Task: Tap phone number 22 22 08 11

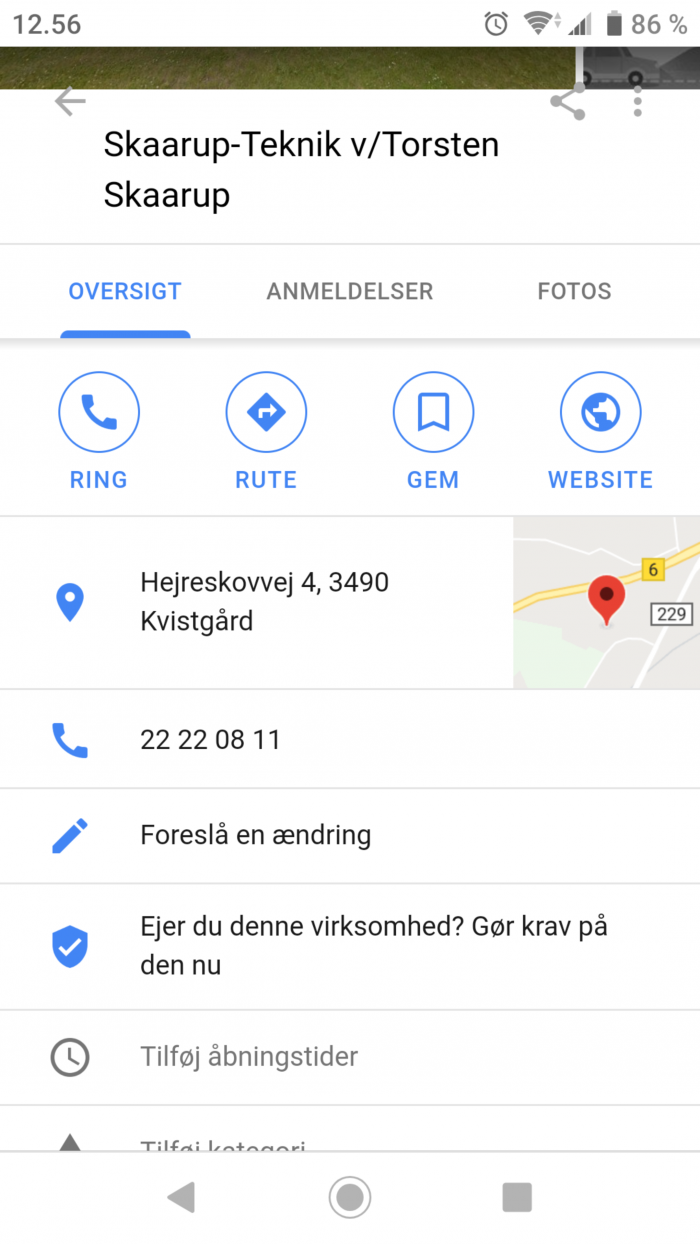Action: (x=211, y=740)
